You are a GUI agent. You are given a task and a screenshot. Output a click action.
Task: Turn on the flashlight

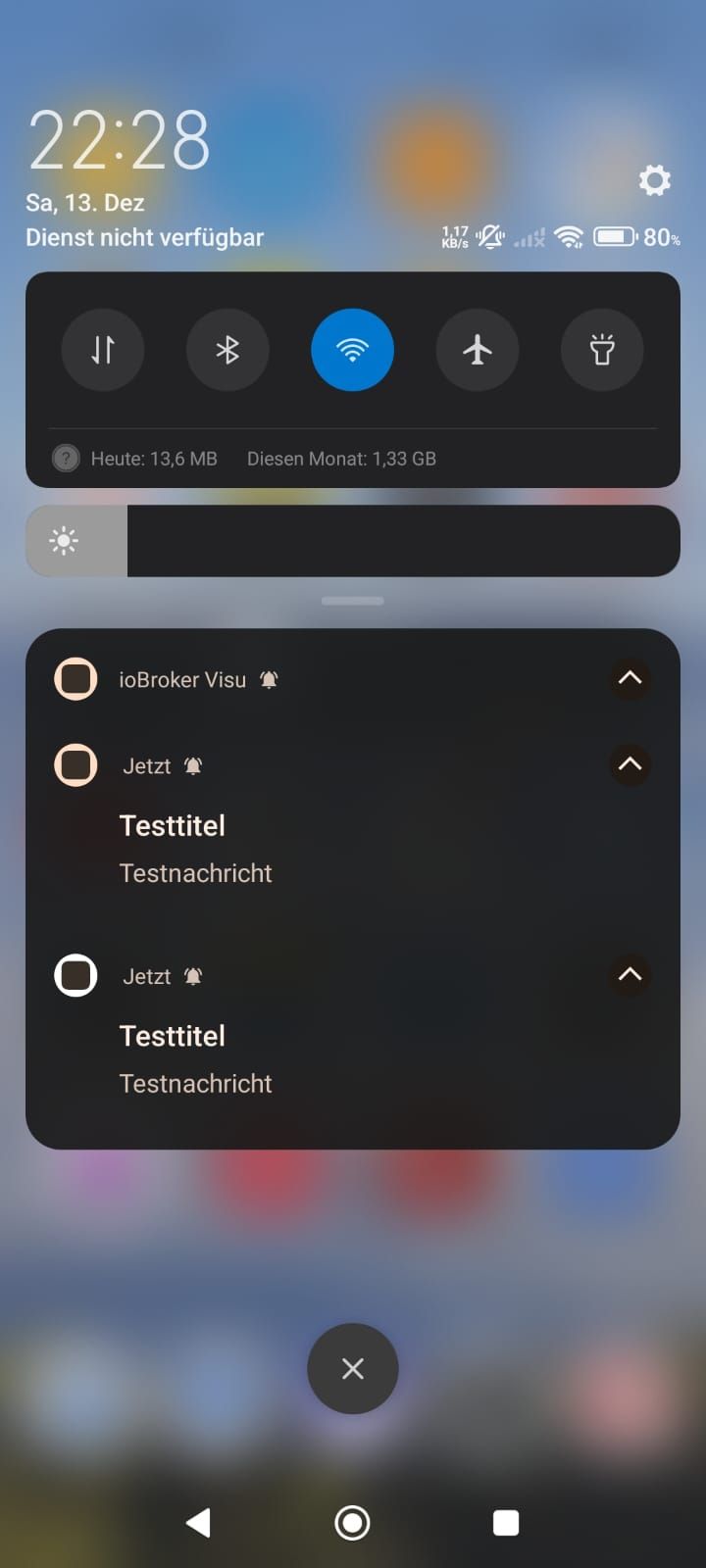(x=602, y=350)
